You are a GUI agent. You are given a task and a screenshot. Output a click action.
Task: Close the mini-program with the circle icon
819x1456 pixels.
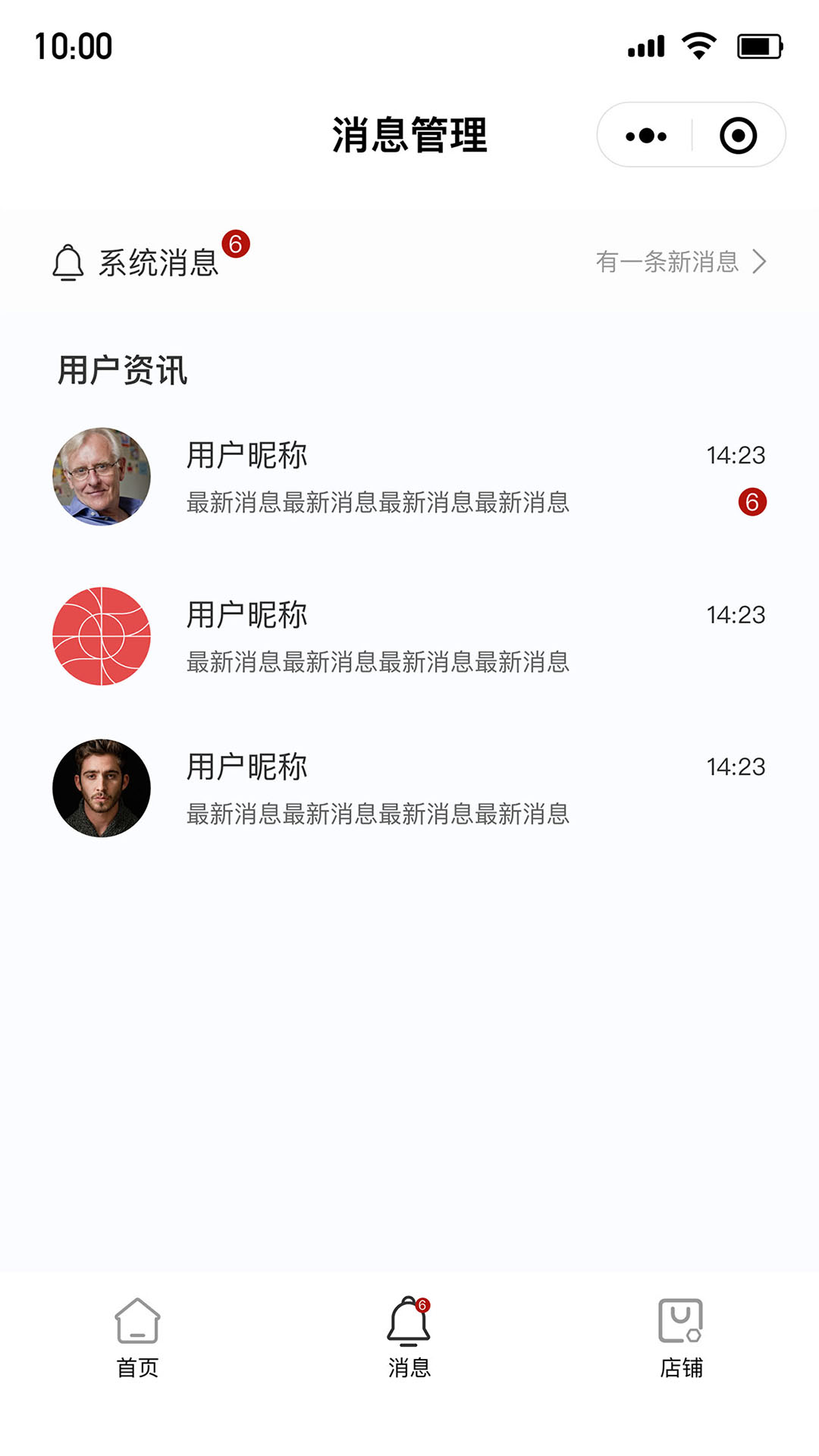tap(738, 136)
